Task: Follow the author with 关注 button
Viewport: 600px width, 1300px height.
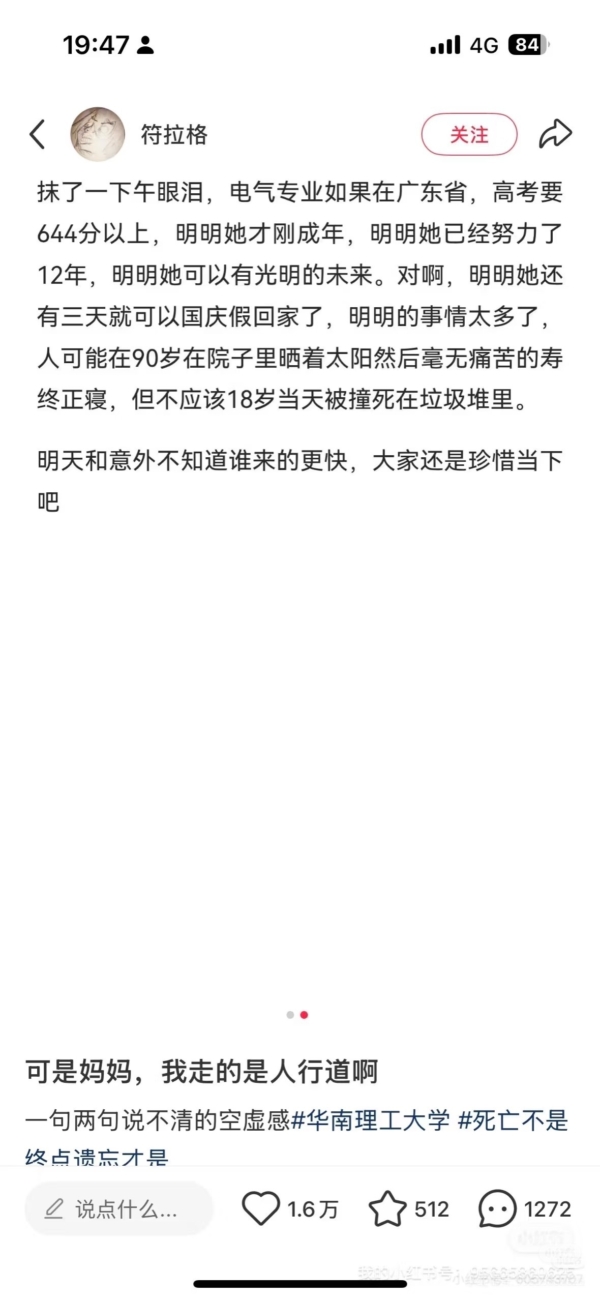Action: point(469,135)
